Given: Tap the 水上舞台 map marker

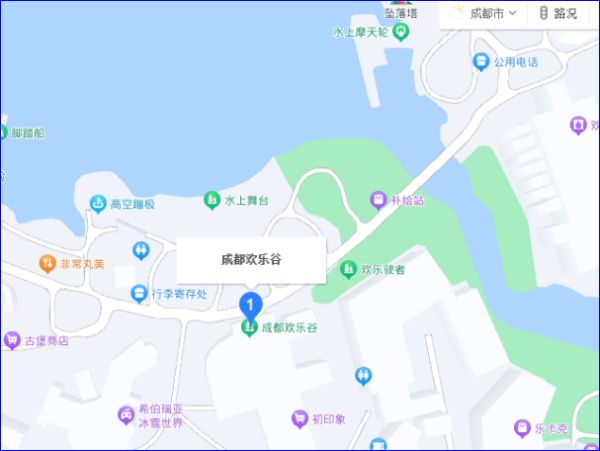Looking at the screenshot, I should (212, 200).
